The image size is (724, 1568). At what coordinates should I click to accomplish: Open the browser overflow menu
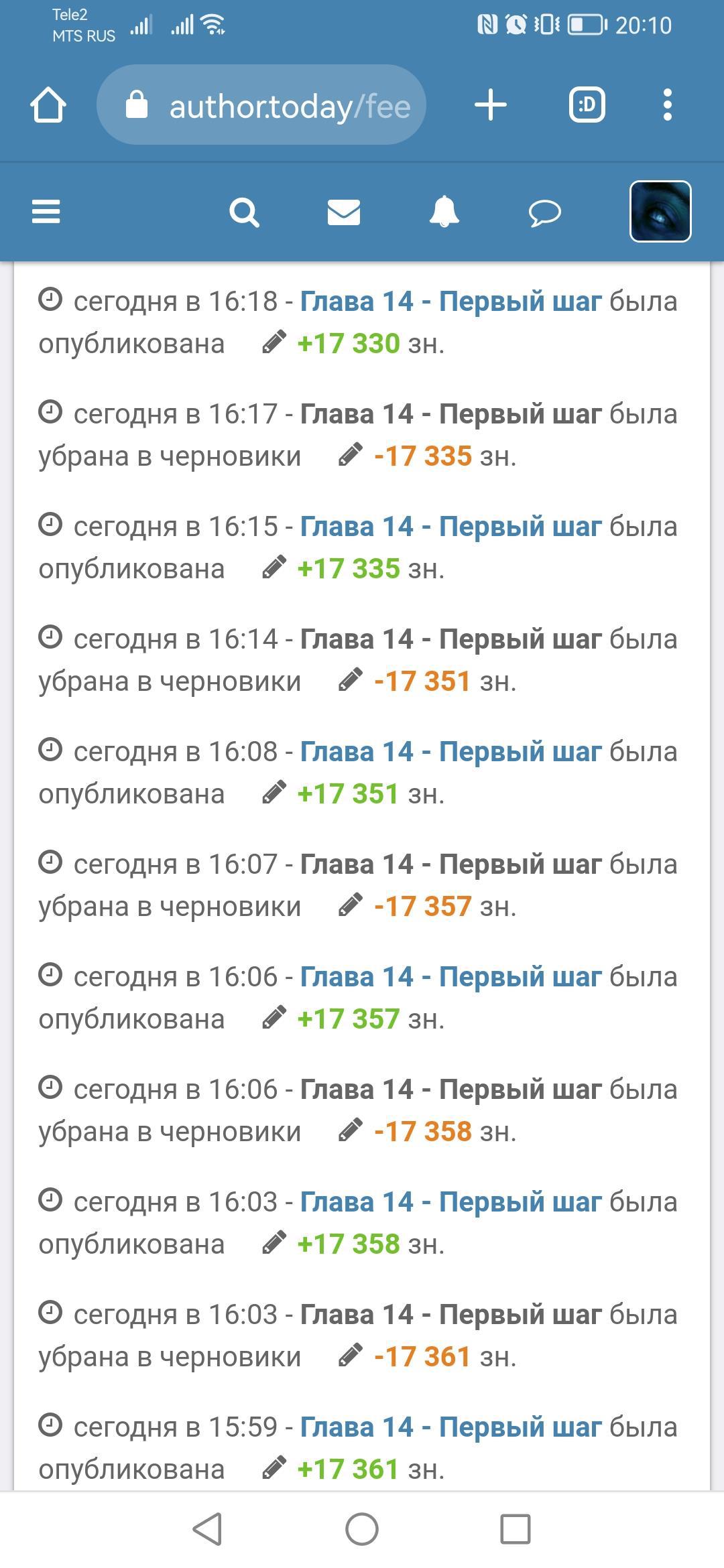coord(667,105)
